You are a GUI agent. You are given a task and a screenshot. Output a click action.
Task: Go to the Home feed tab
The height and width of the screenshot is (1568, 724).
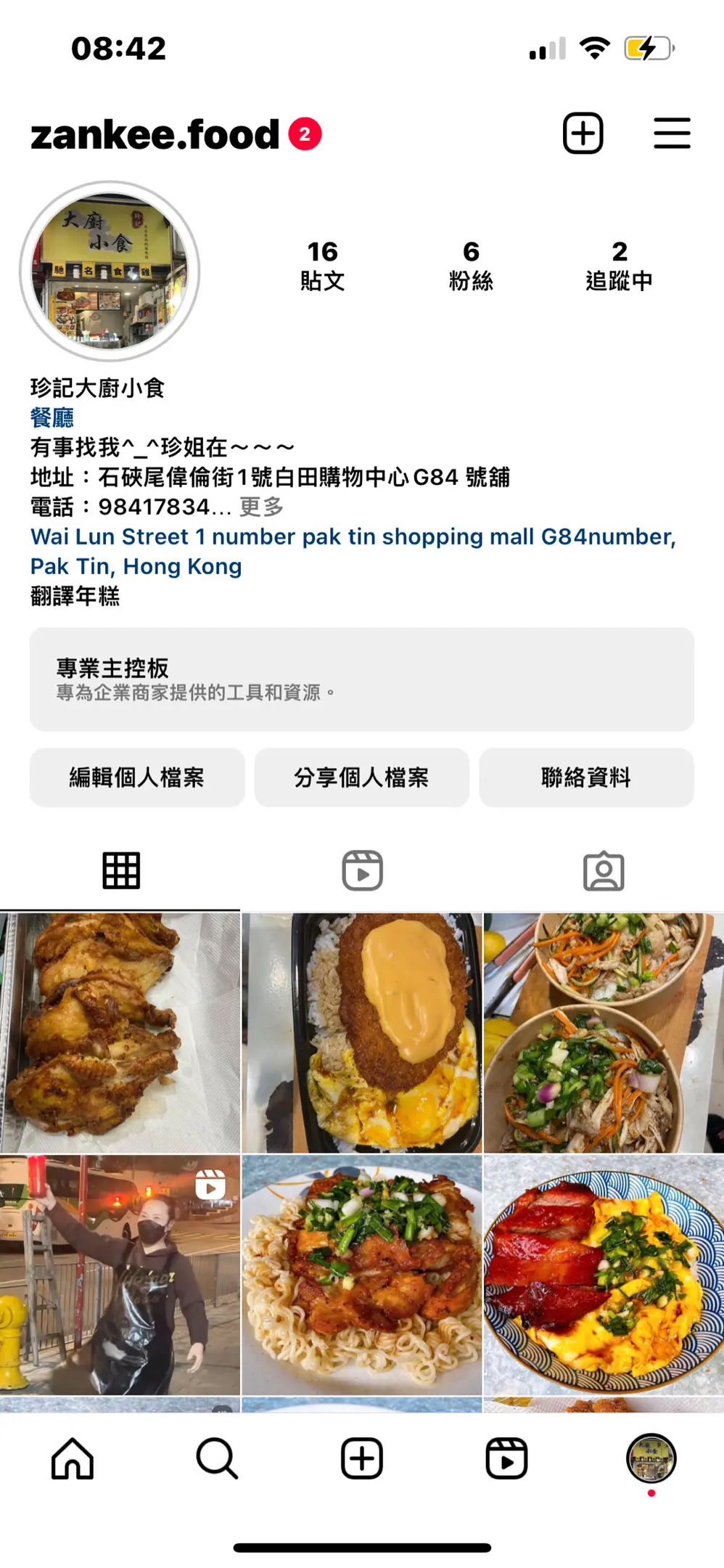point(73,1458)
